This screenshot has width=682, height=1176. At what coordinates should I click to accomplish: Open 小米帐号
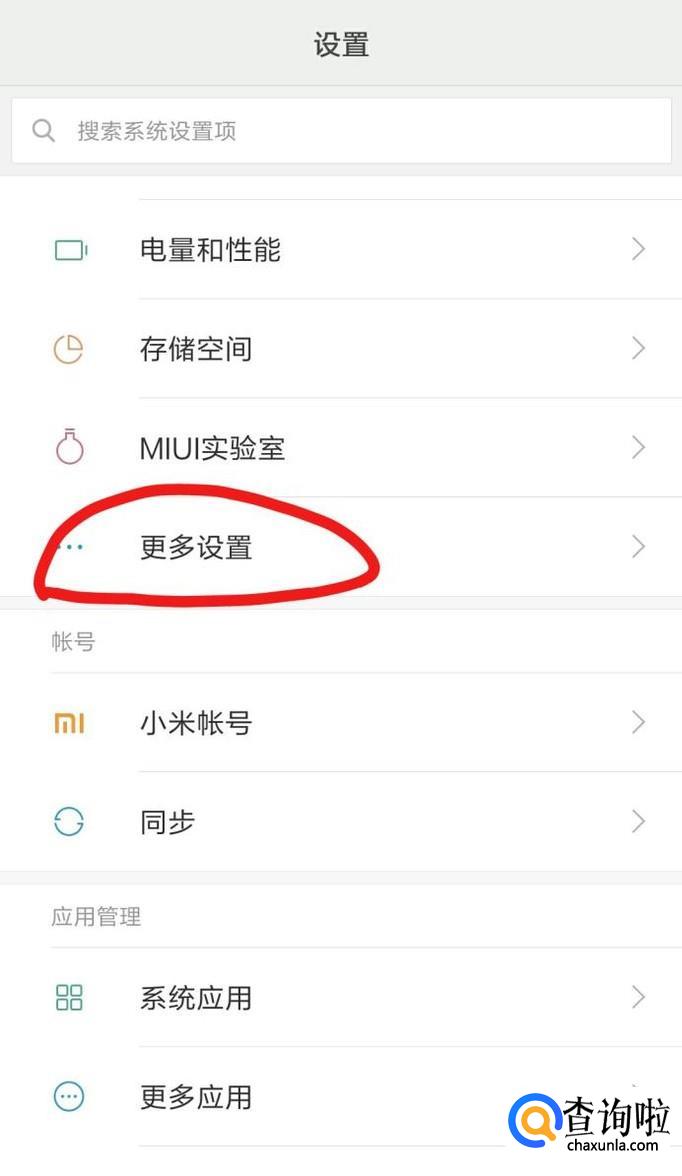click(x=341, y=722)
